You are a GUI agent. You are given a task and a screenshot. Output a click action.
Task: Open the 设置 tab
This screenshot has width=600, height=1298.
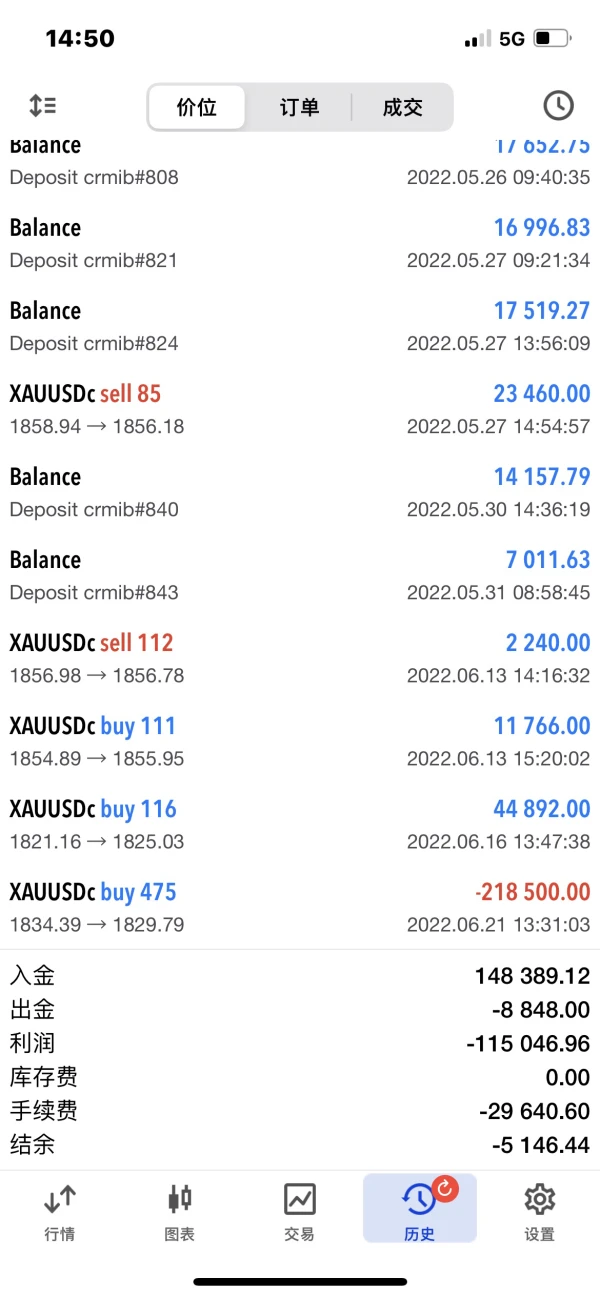click(x=539, y=1210)
